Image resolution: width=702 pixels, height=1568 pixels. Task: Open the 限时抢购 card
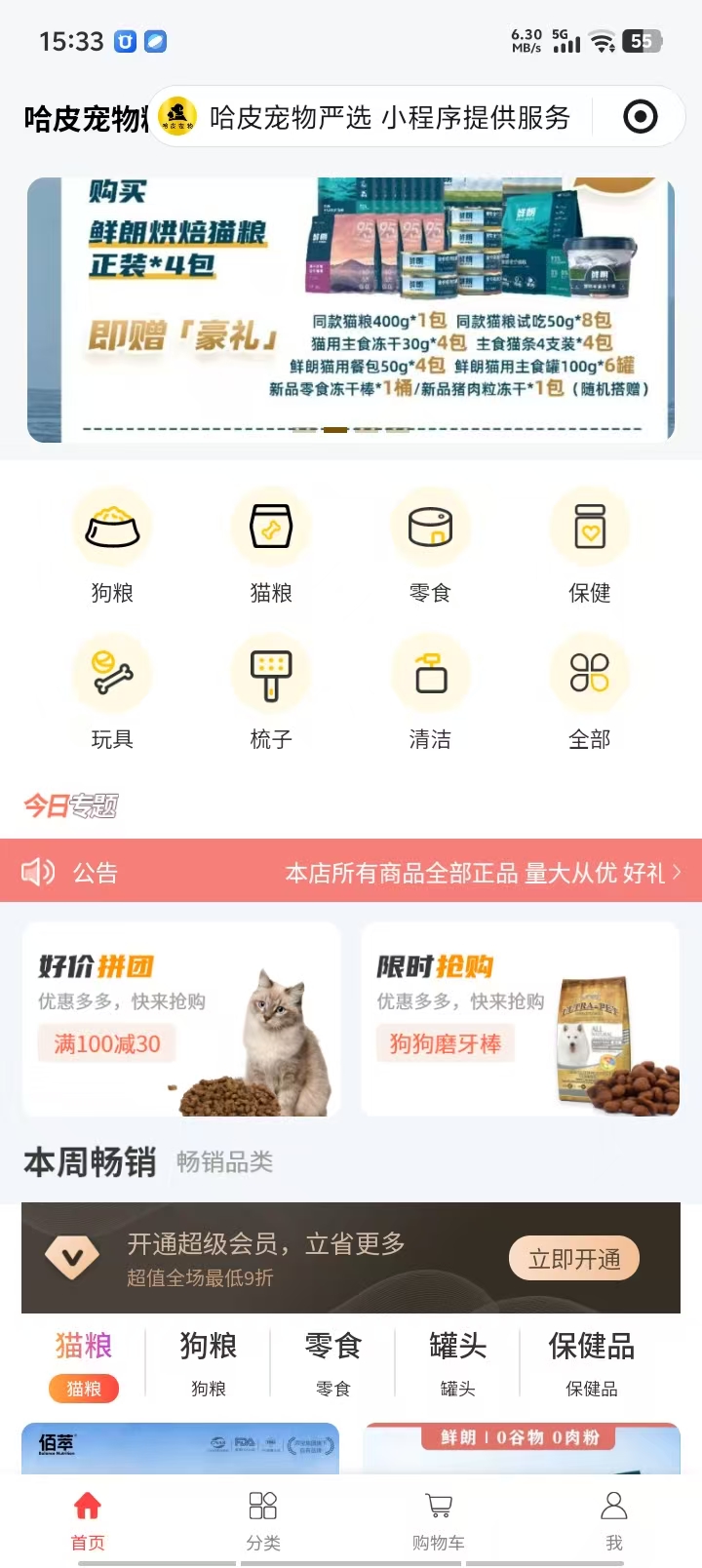[521, 1019]
